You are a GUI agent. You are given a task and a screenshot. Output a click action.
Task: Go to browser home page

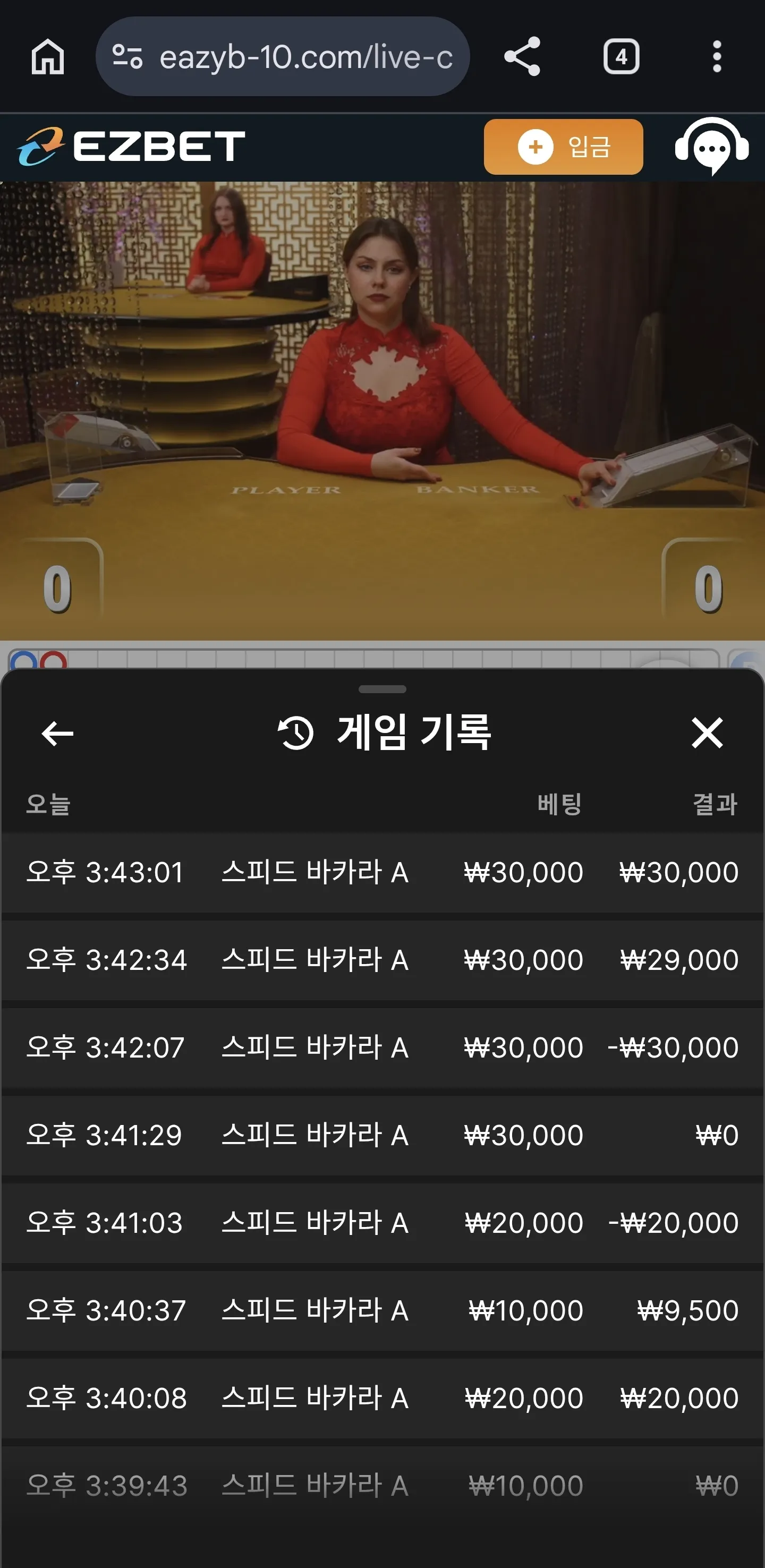pos(47,57)
